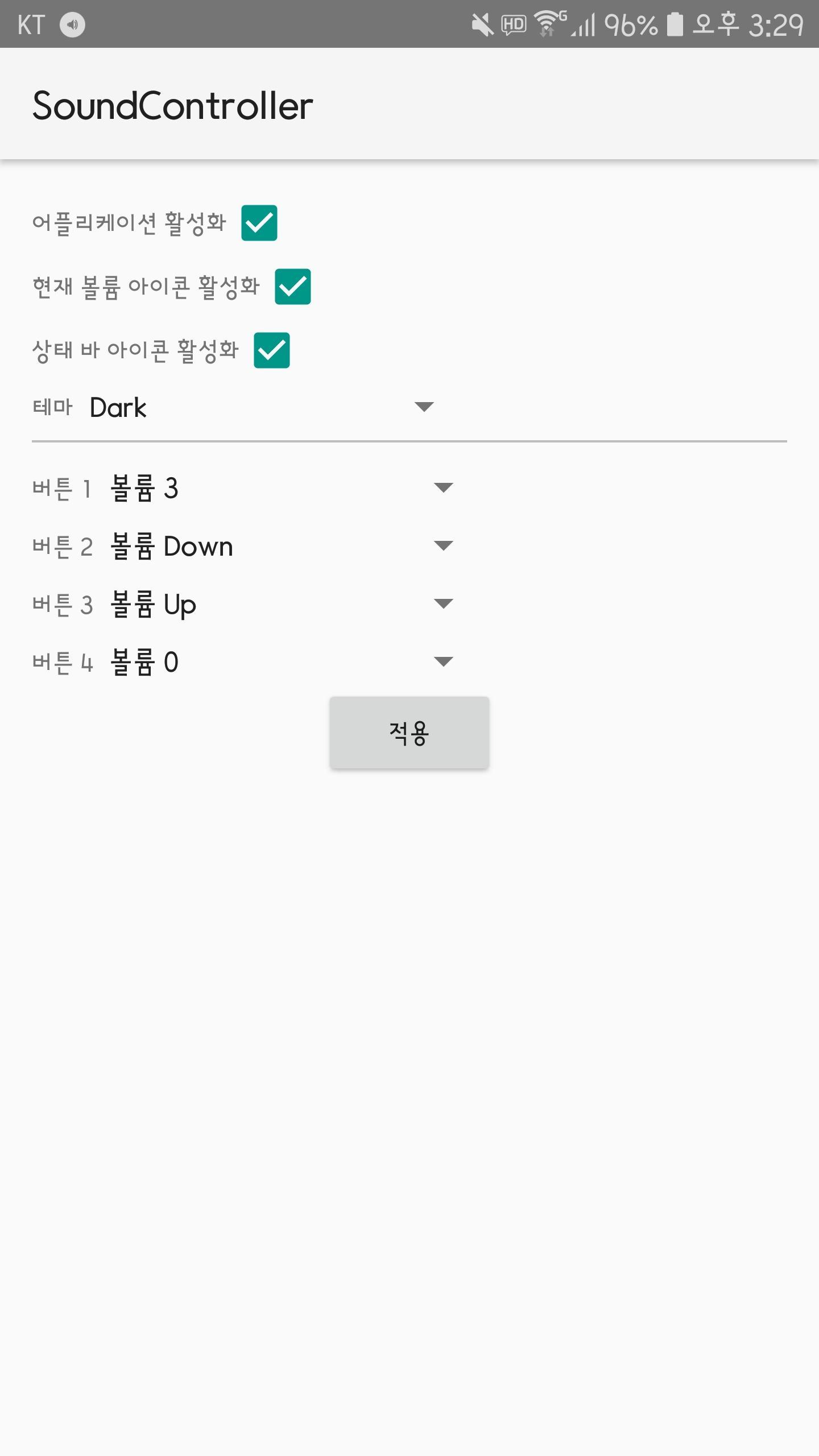The width and height of the screenshot is (819, 1456).
Task: Open the 테마 Dark theme dropdown
Action: pos(423,406)
